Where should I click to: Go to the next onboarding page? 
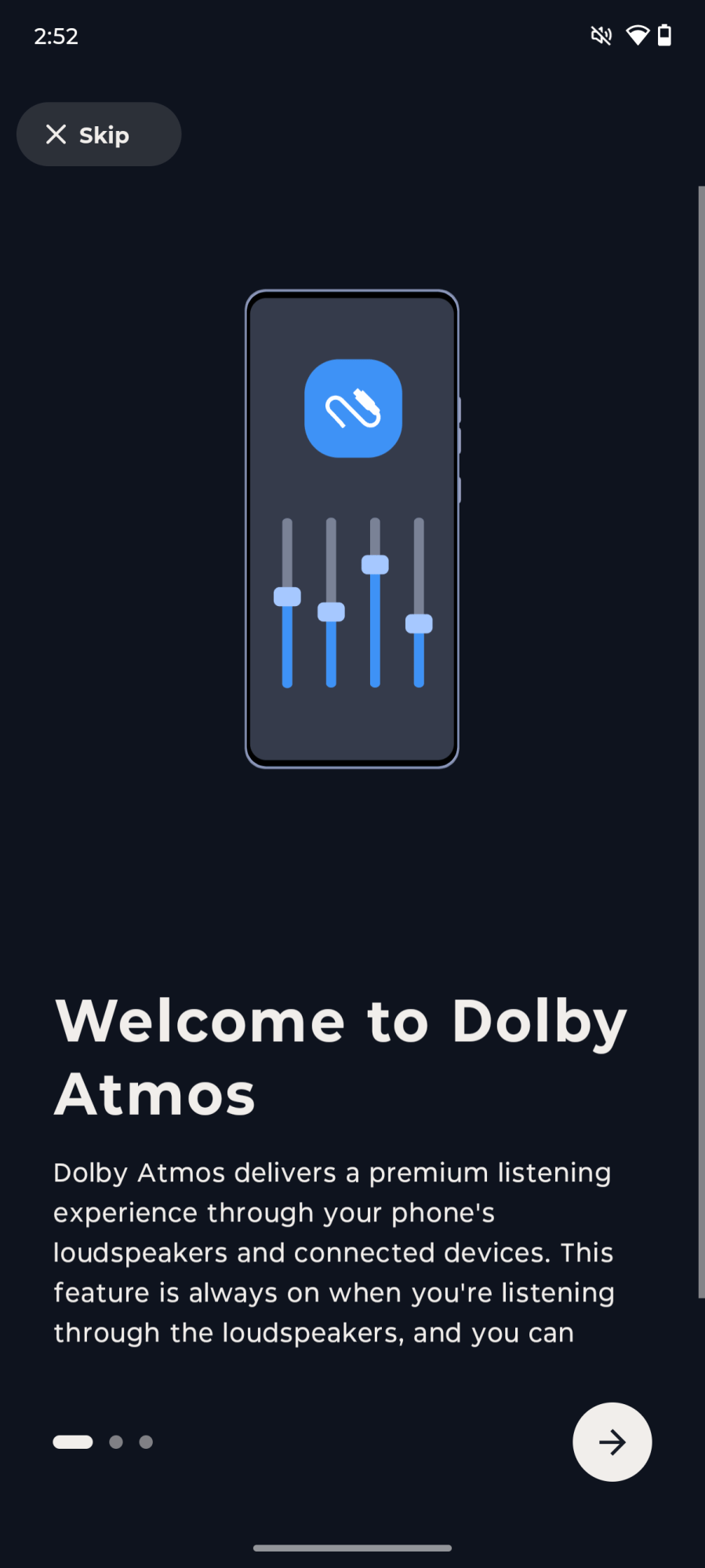(612, 1441)
